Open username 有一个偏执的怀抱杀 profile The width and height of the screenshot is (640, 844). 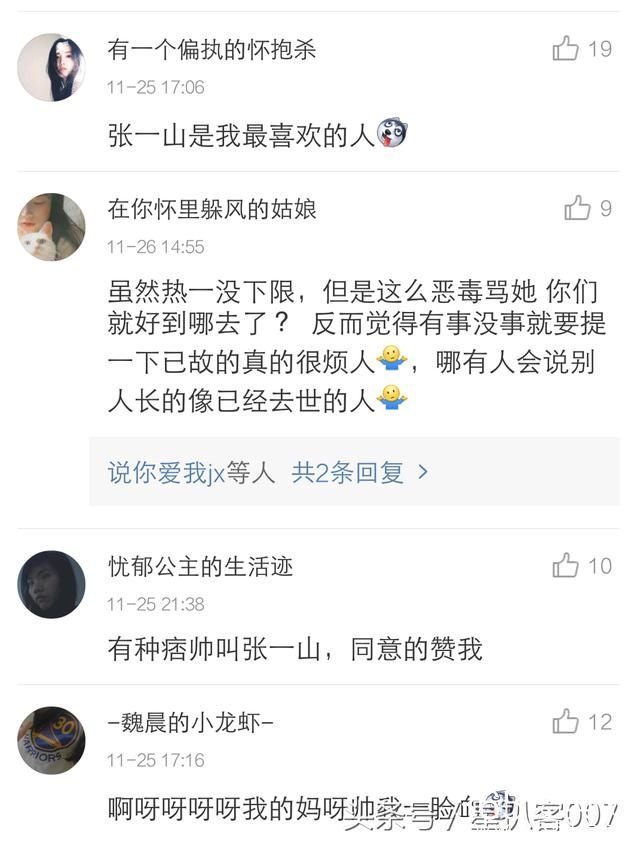pos(212,50)
